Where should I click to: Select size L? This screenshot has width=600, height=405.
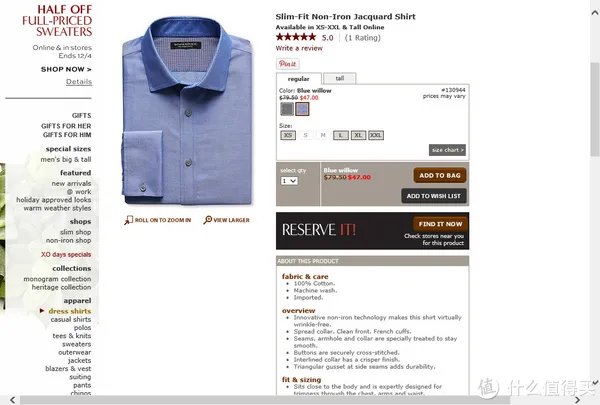click(341, 134)
